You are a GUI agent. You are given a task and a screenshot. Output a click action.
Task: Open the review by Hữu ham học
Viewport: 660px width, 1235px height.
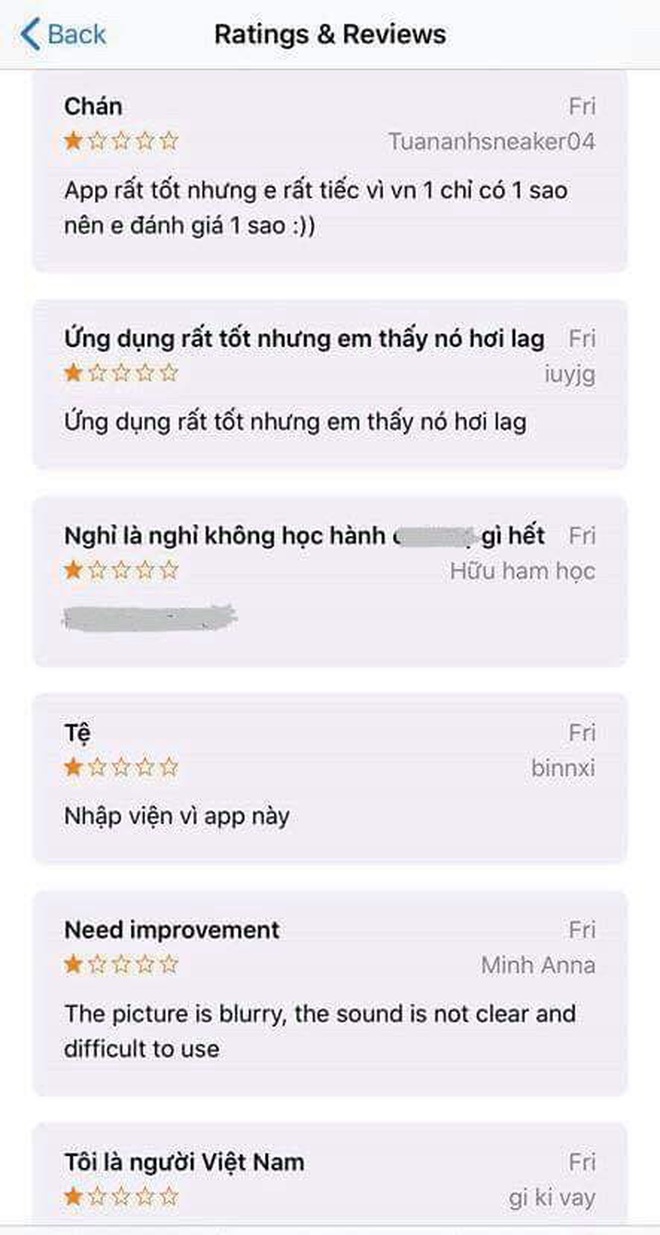[330, 582]
